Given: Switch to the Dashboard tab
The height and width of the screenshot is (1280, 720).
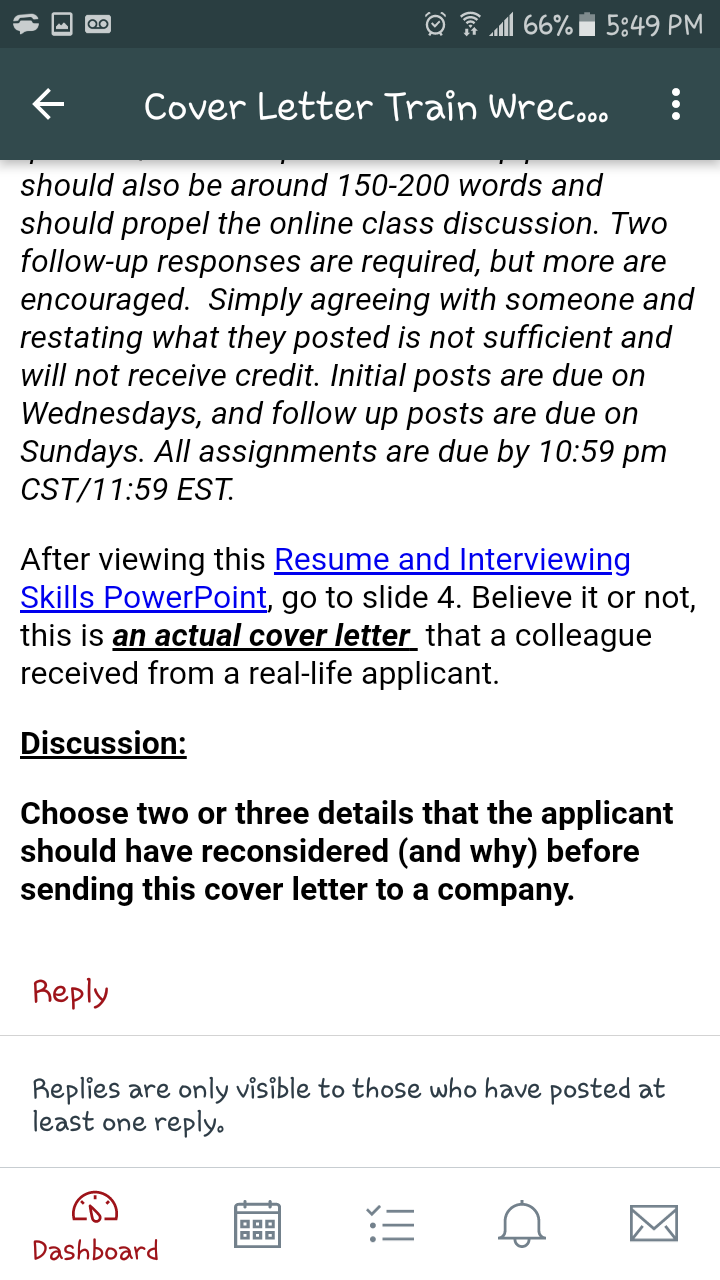Looking at the screenshot, I should (95, 1226).
